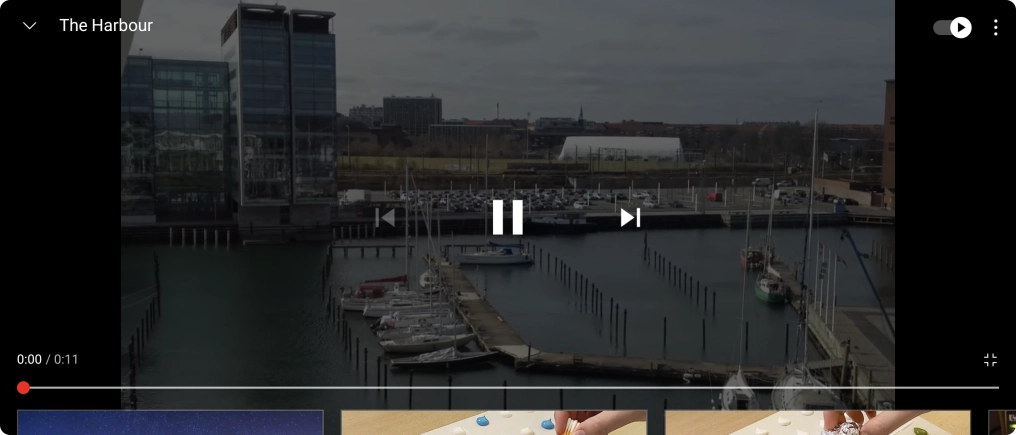Exit fullscreen mode
Image resolution: width=1016 pixels, height=435 pixels.
[990, 360]
